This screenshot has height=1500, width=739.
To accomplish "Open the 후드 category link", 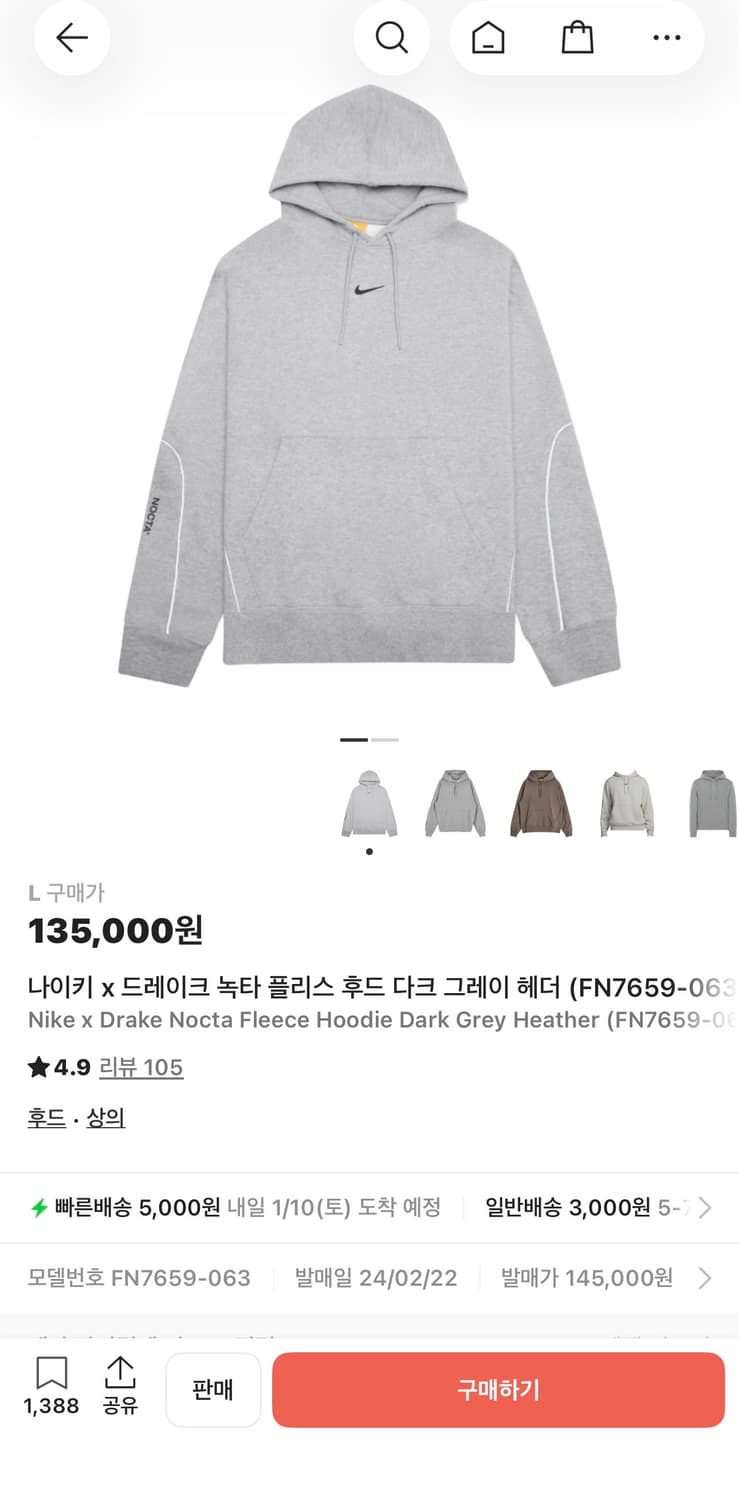I will point(45,1117).
